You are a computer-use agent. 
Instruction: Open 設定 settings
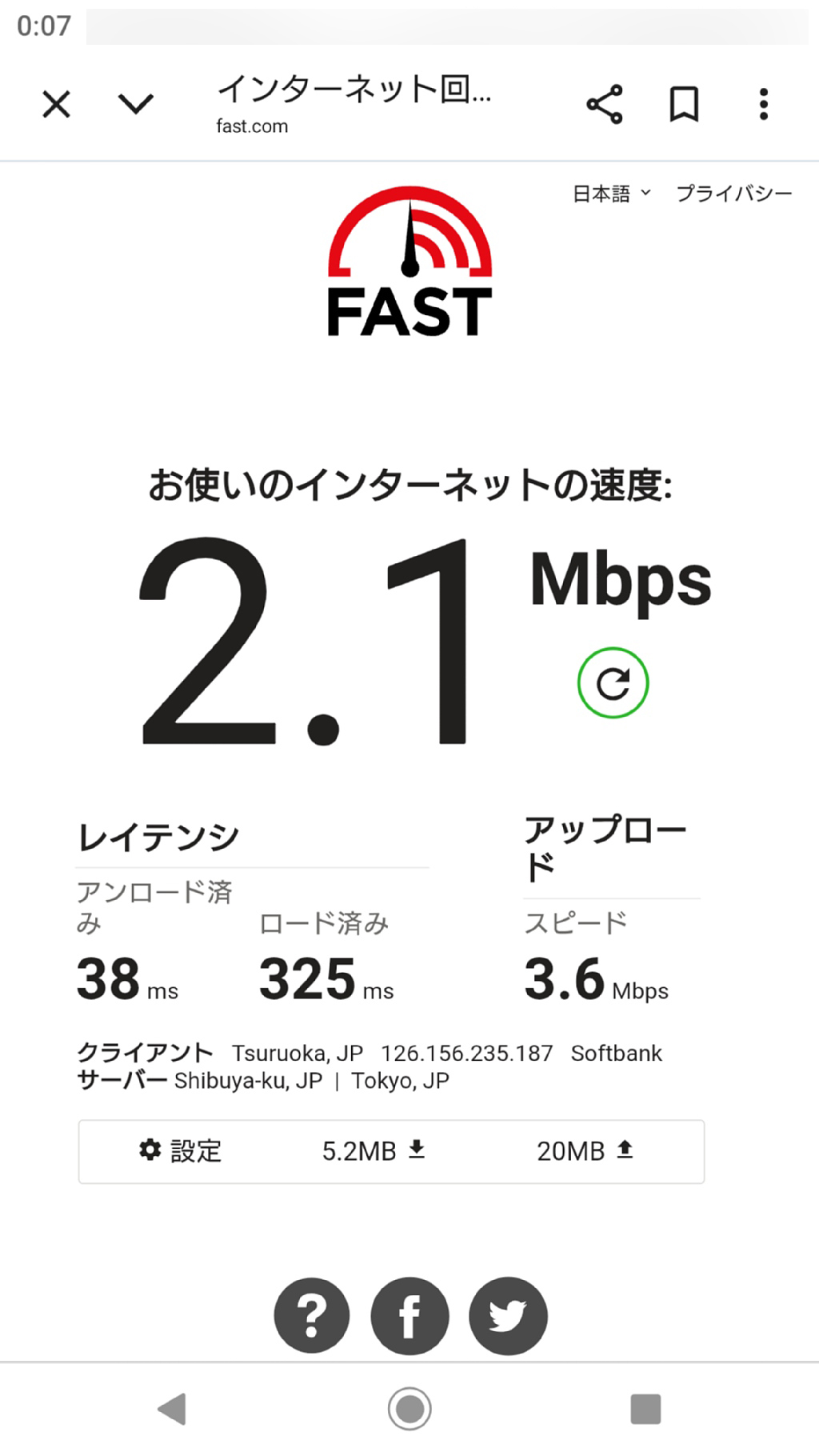click(181, 1151)
